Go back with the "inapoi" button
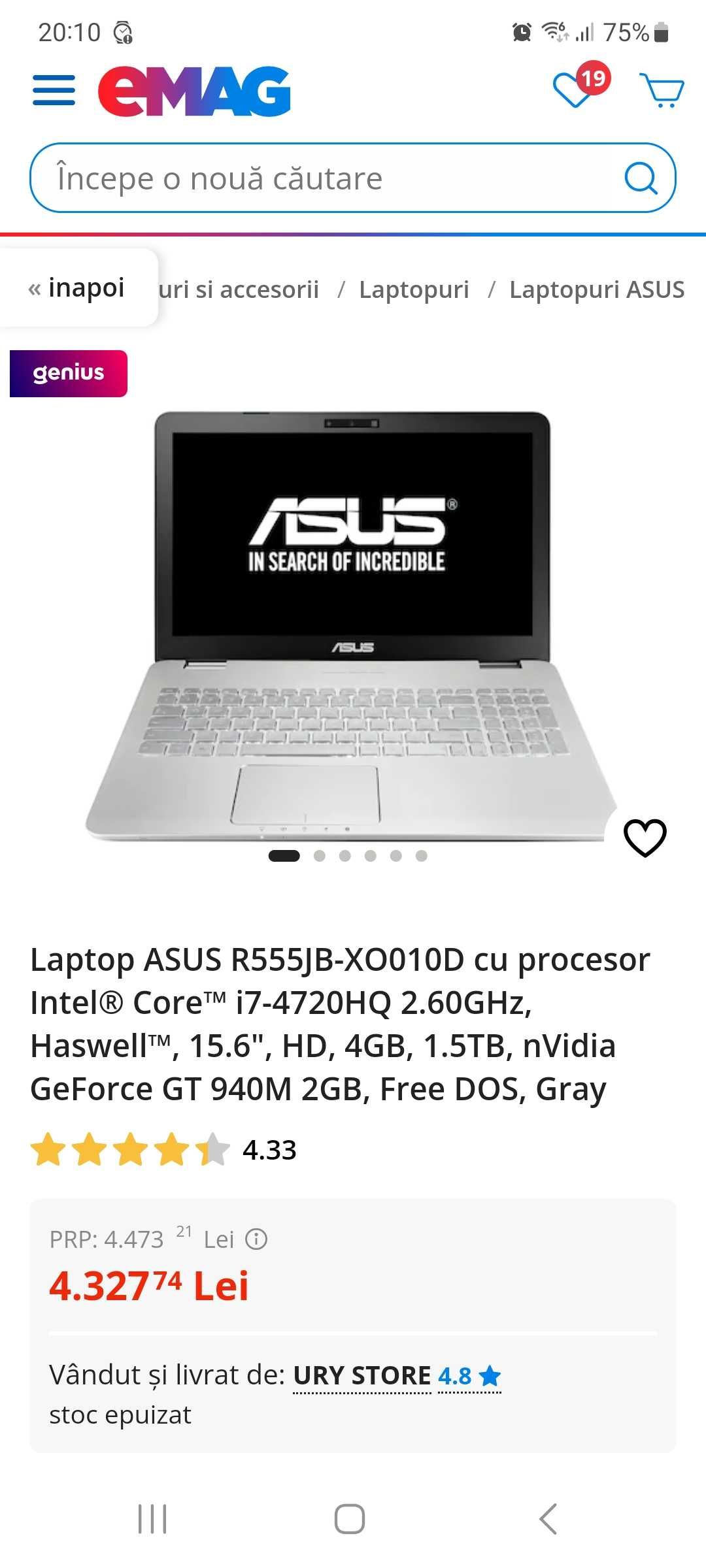 (x=77, y=287)
